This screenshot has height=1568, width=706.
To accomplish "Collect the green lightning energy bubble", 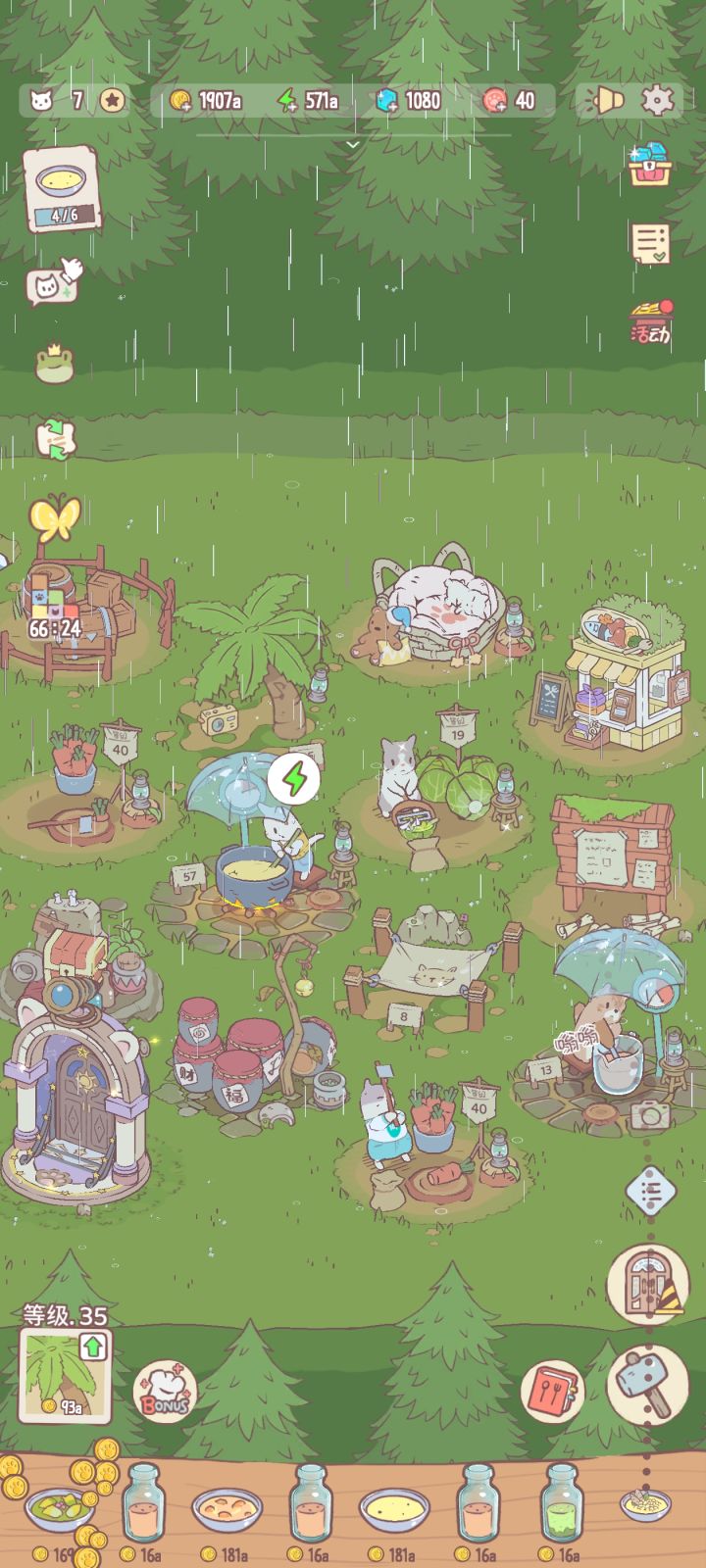I will [x=293, y=779].
